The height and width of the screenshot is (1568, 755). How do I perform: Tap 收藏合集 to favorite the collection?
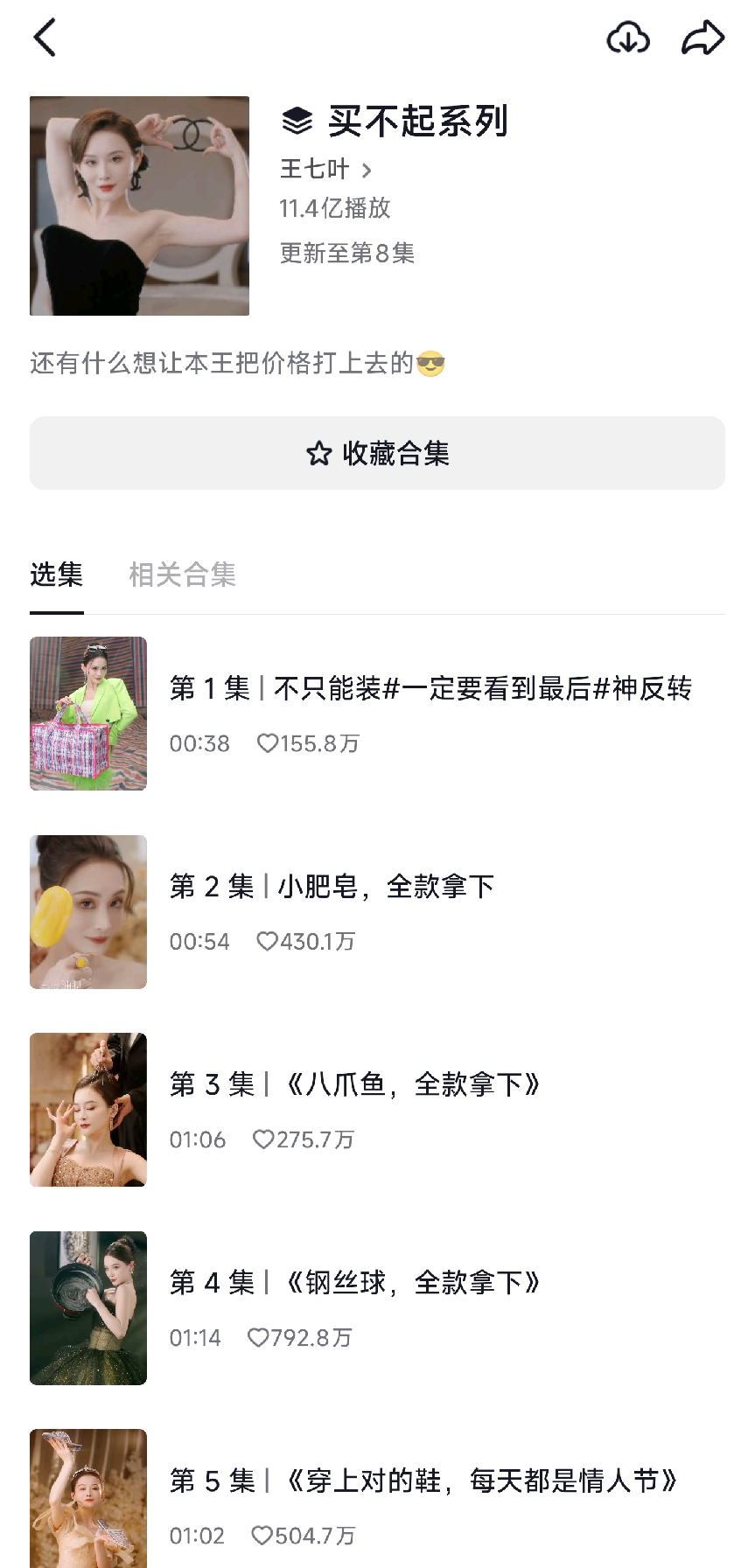pos(377,453)
